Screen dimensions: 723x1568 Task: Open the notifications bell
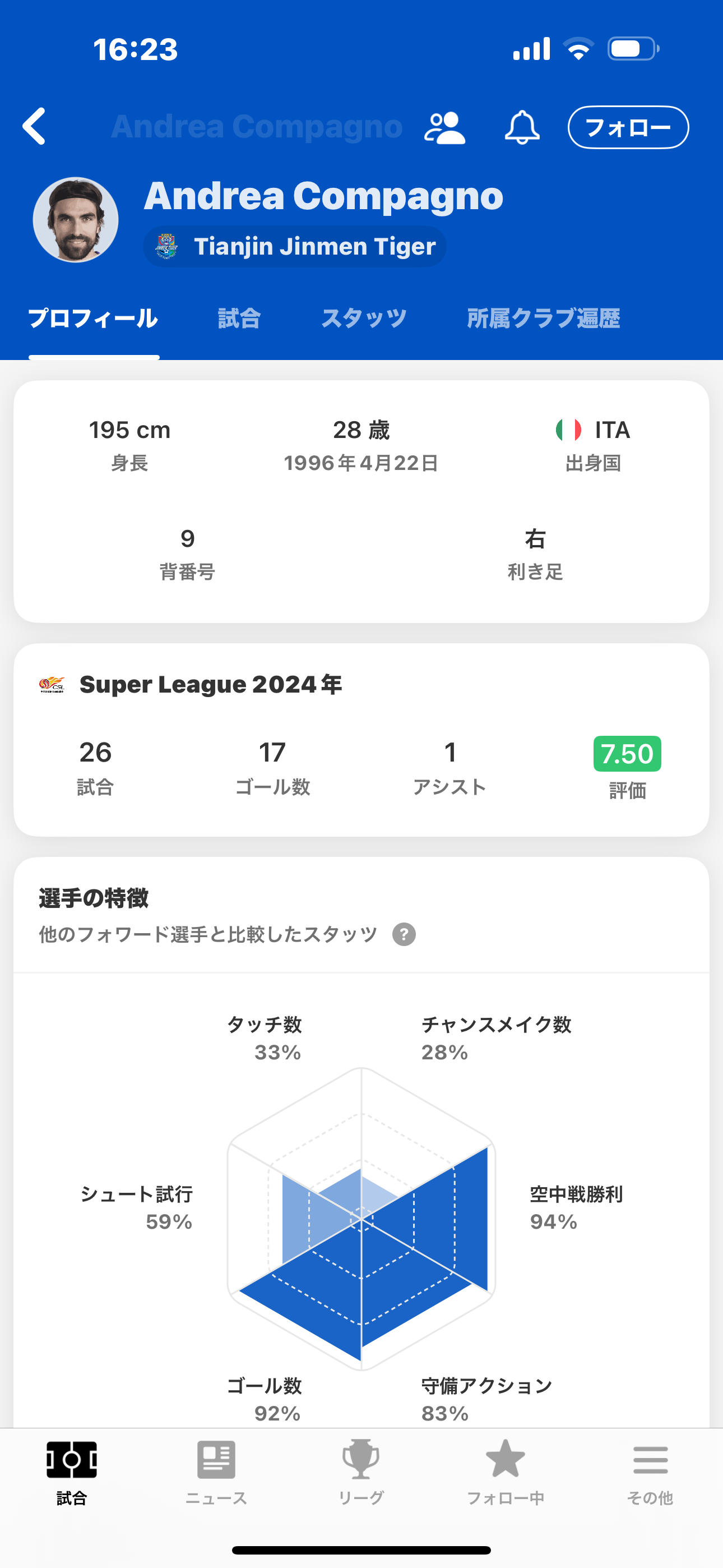(522, 128)
